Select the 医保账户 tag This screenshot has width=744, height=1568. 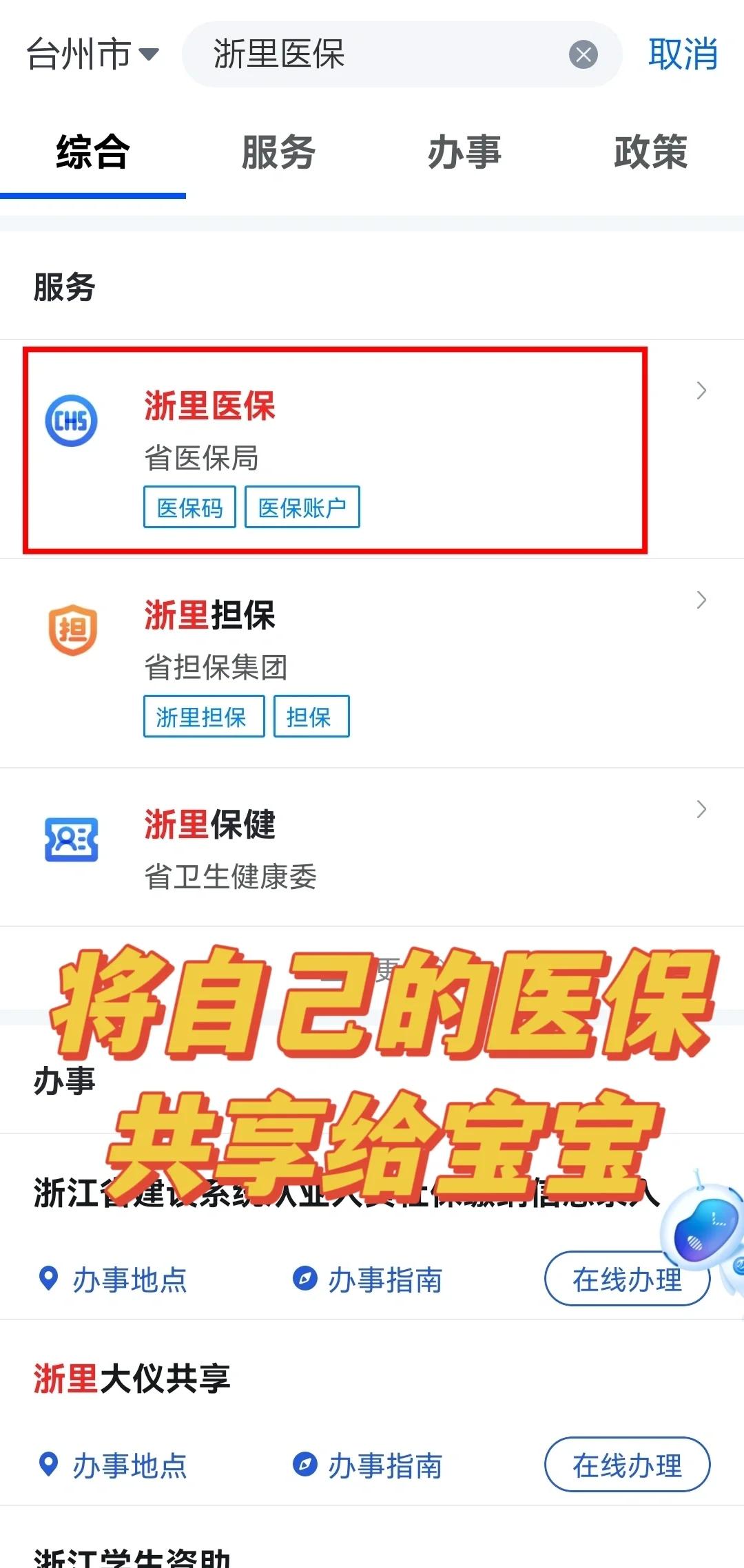point(302,508)
